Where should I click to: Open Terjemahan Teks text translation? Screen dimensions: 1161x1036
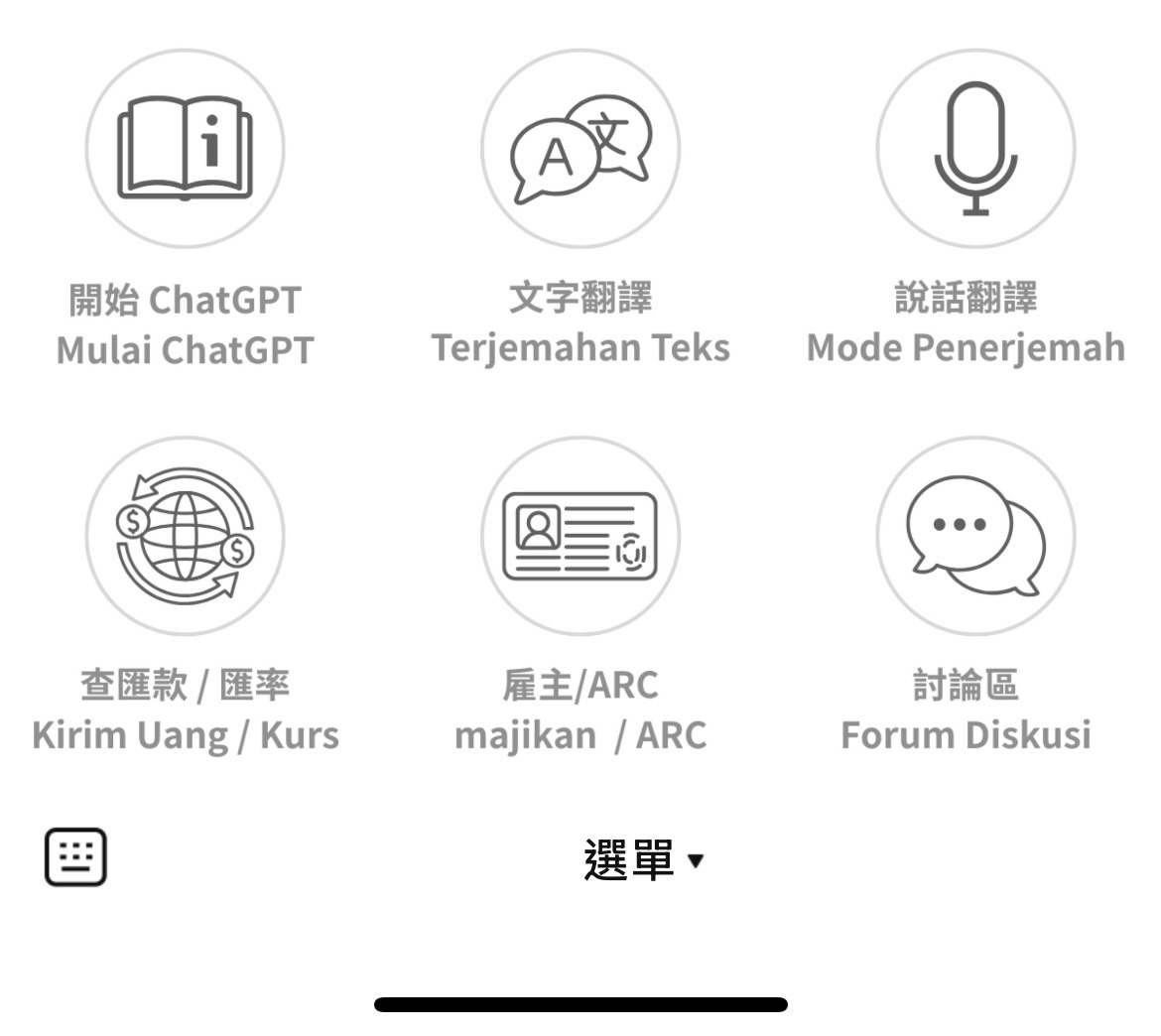coord(580,149)
